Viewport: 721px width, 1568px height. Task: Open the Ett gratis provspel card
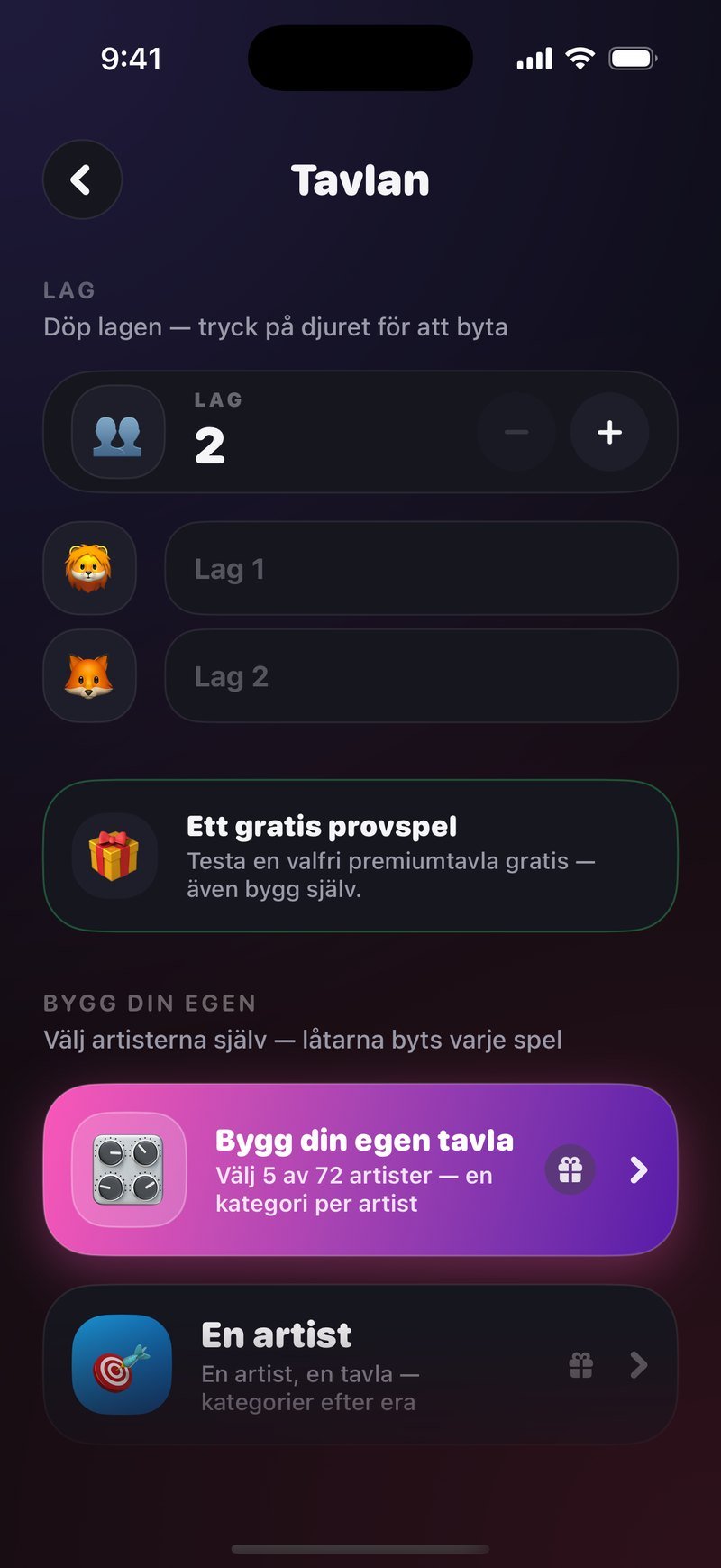click(x=360, y=855)
